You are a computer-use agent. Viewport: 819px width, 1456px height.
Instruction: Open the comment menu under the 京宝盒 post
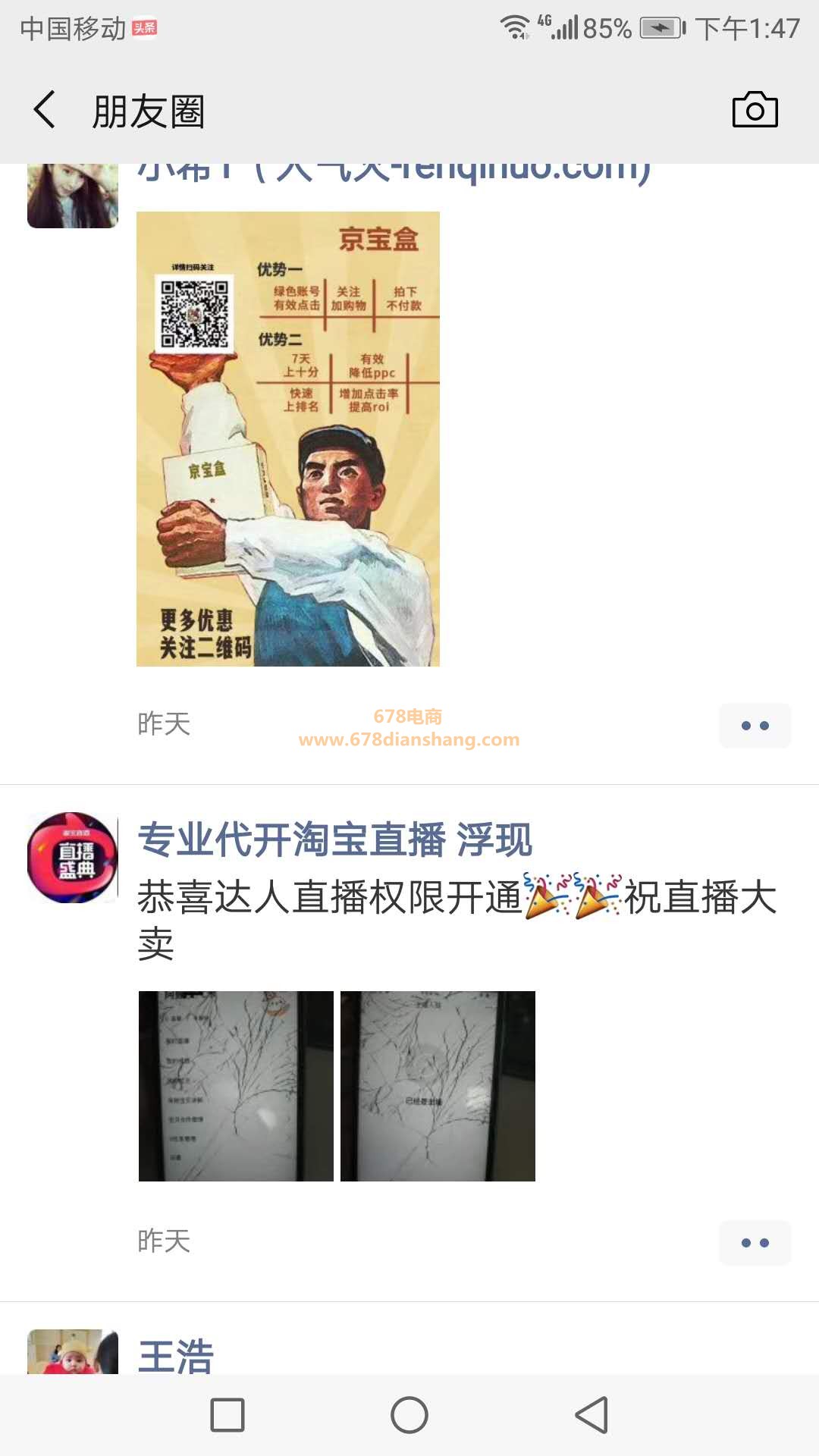755,726
